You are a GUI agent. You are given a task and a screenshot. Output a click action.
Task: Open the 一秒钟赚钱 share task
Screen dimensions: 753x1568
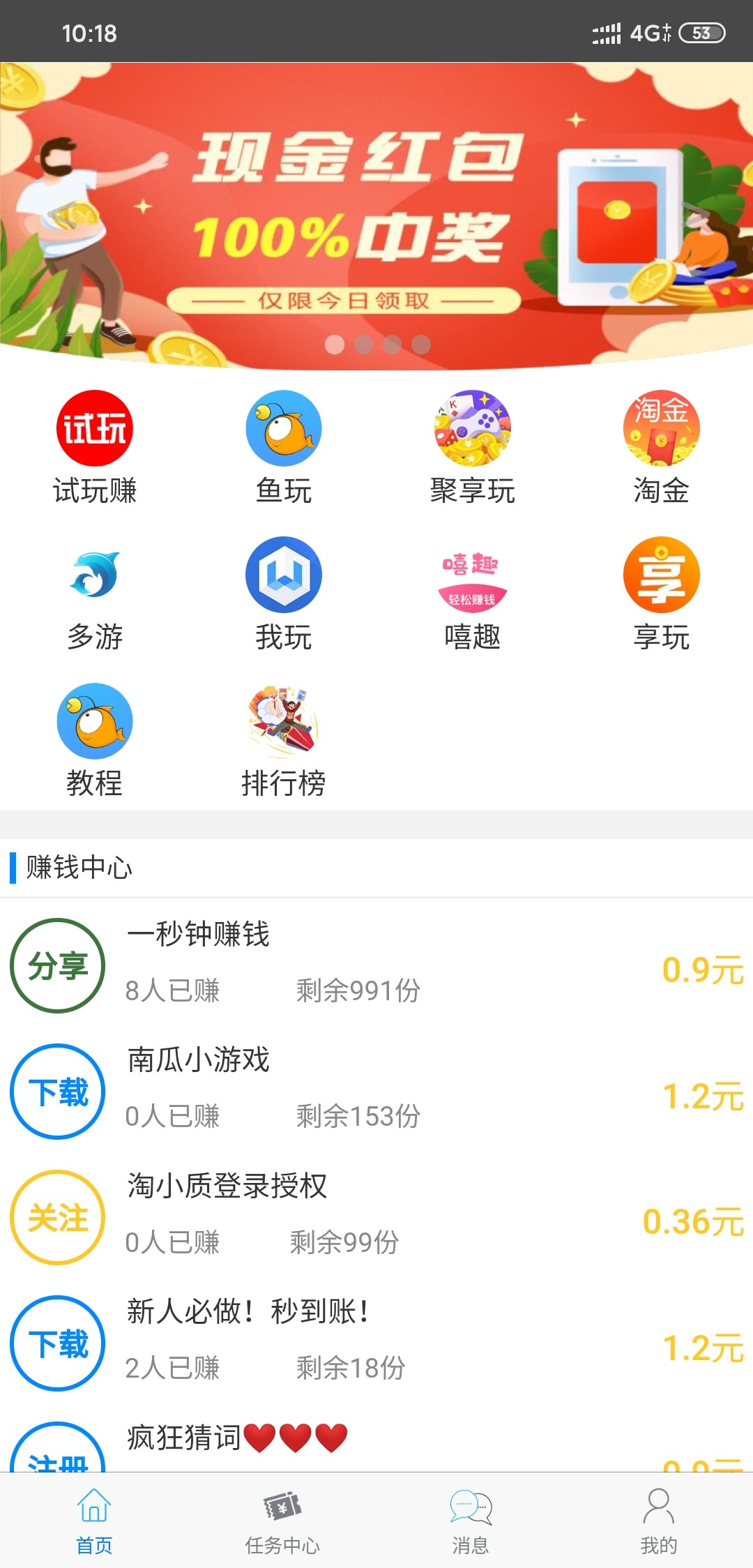(376, 965)
